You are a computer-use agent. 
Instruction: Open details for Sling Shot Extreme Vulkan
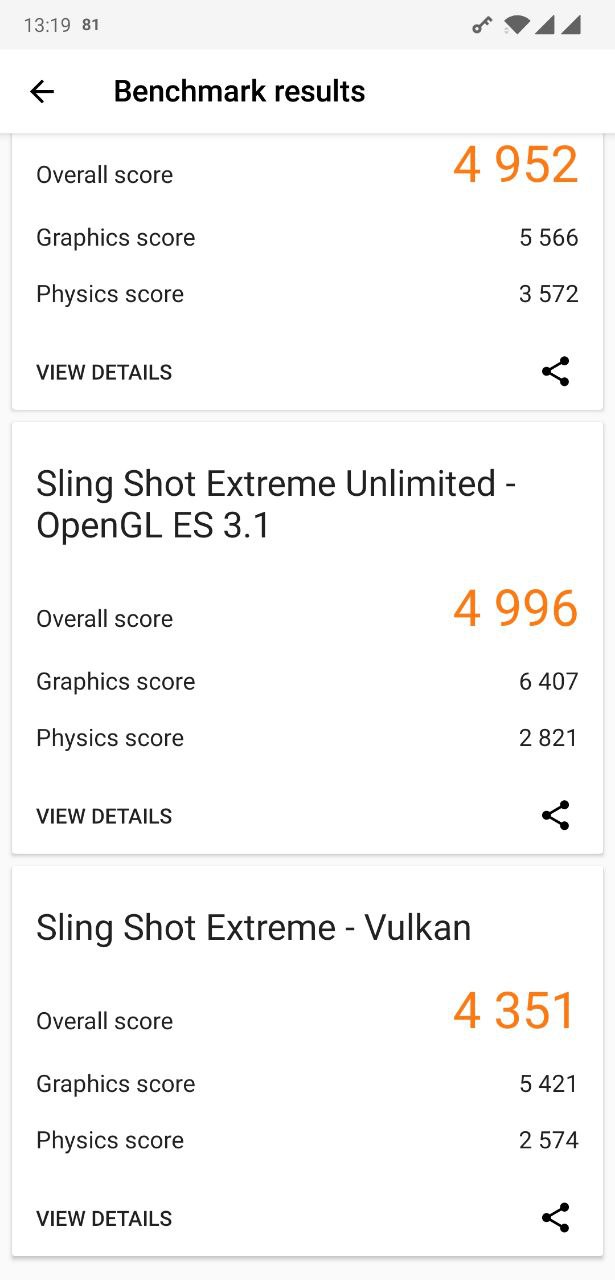pyautogui.click(x=104, y=1218)
